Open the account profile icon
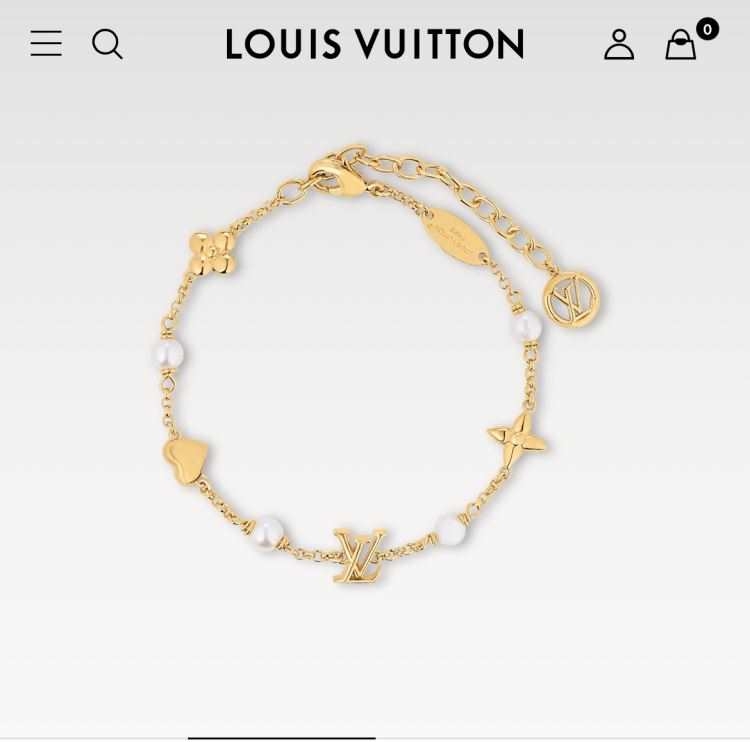Viewport: 750px width, 742px height. (619, 44)
